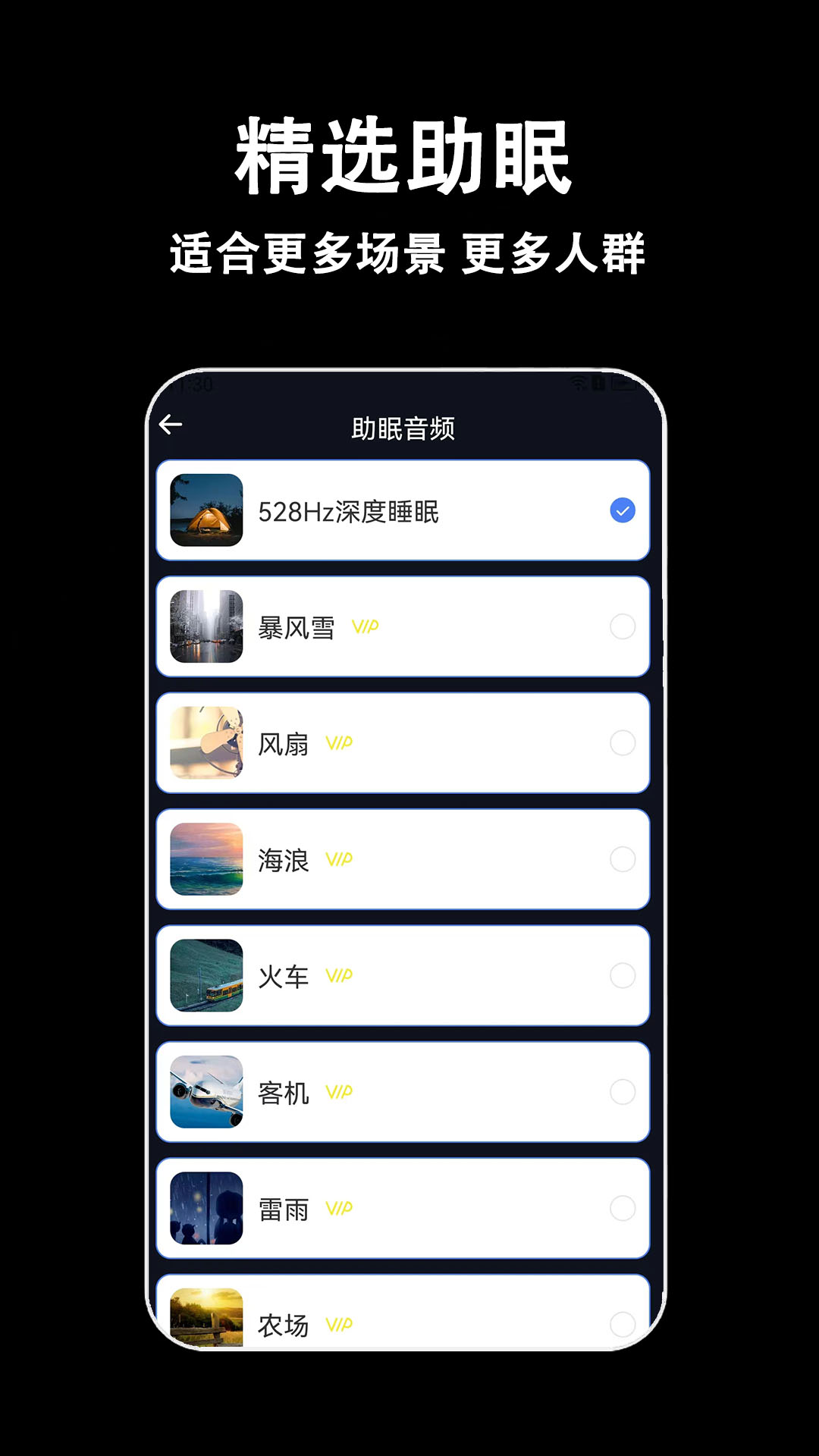Select the 暴风雪 radio button

click(x=622, y=626)
